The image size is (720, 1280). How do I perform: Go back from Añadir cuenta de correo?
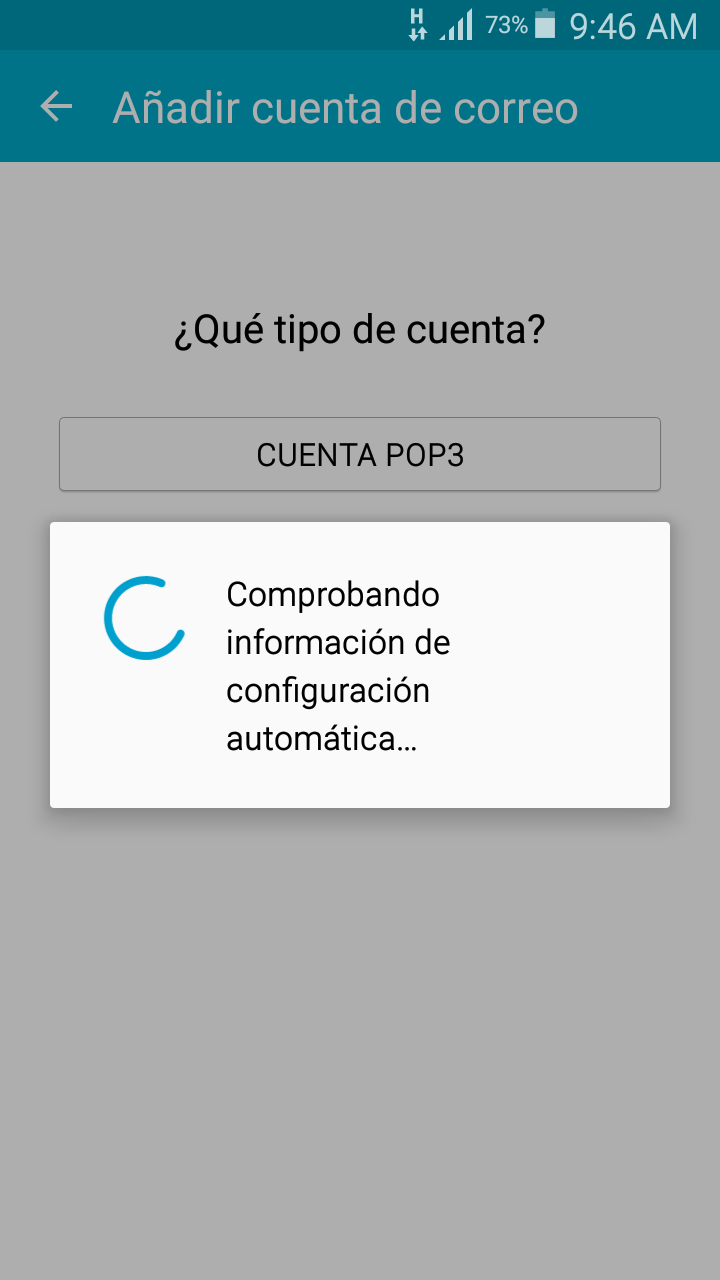coord(56,106)
